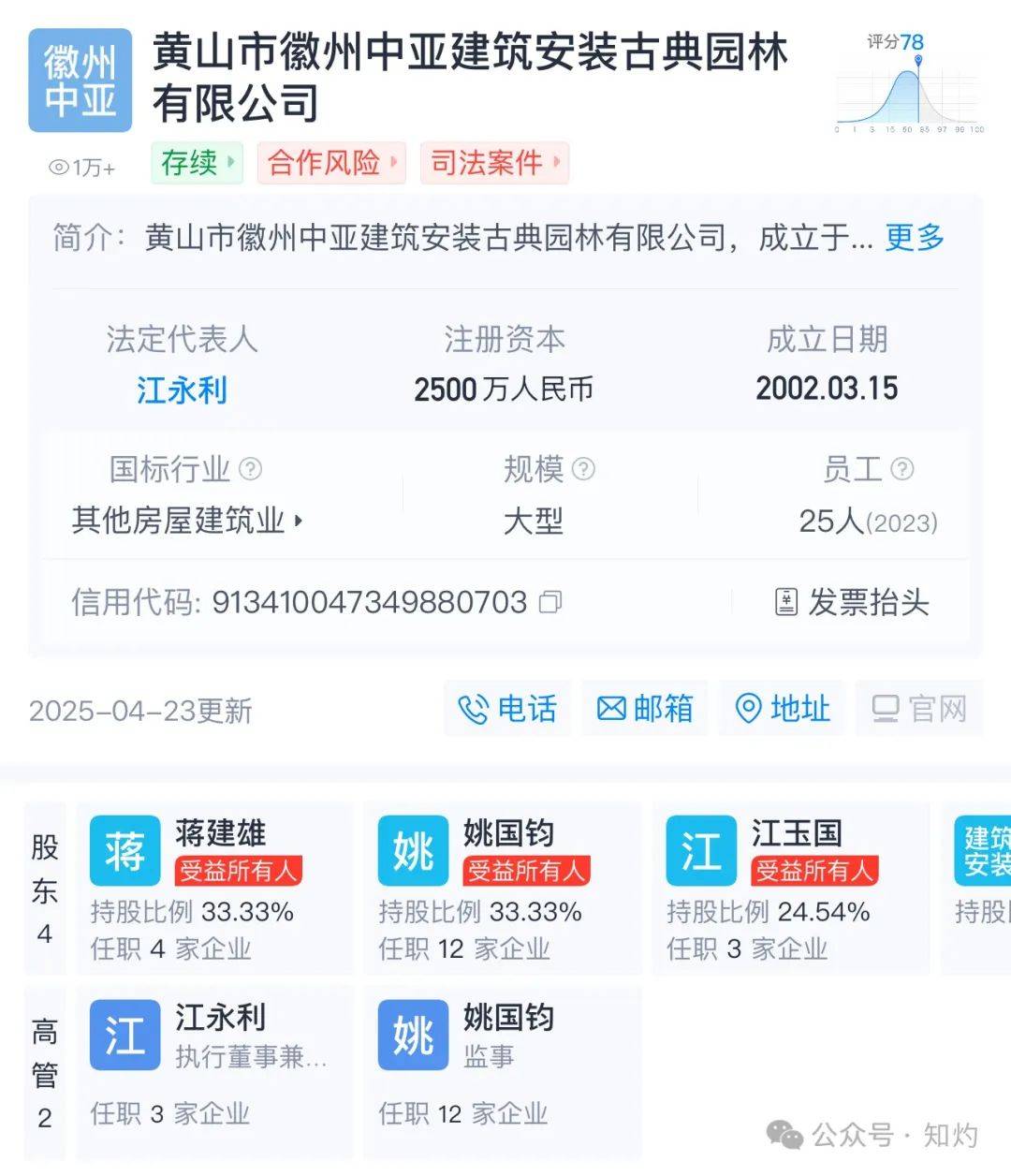1011x1176 pixels.
Task: Open shareholder 姚国钧 with 33.33% stake
Action: point(502,888)
